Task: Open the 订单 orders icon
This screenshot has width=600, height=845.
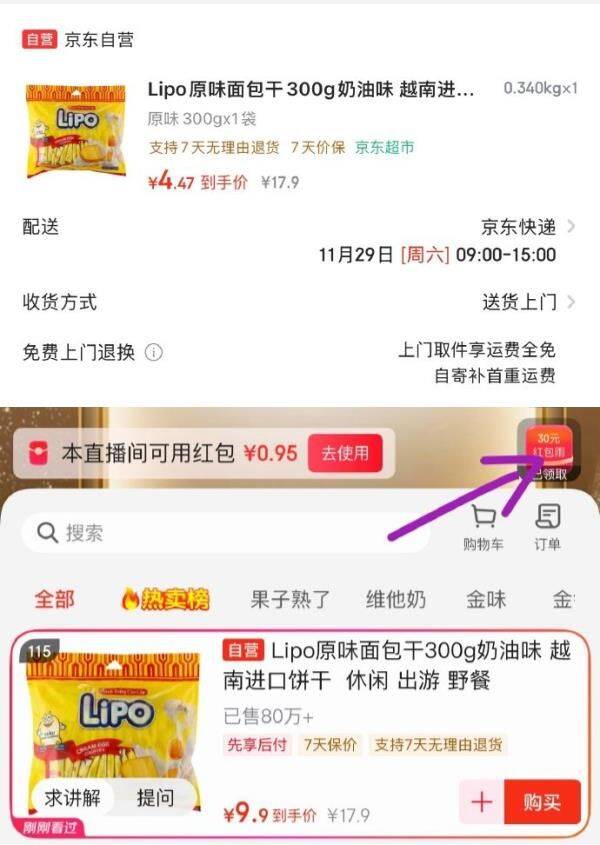Action: [x=547, y=528]
